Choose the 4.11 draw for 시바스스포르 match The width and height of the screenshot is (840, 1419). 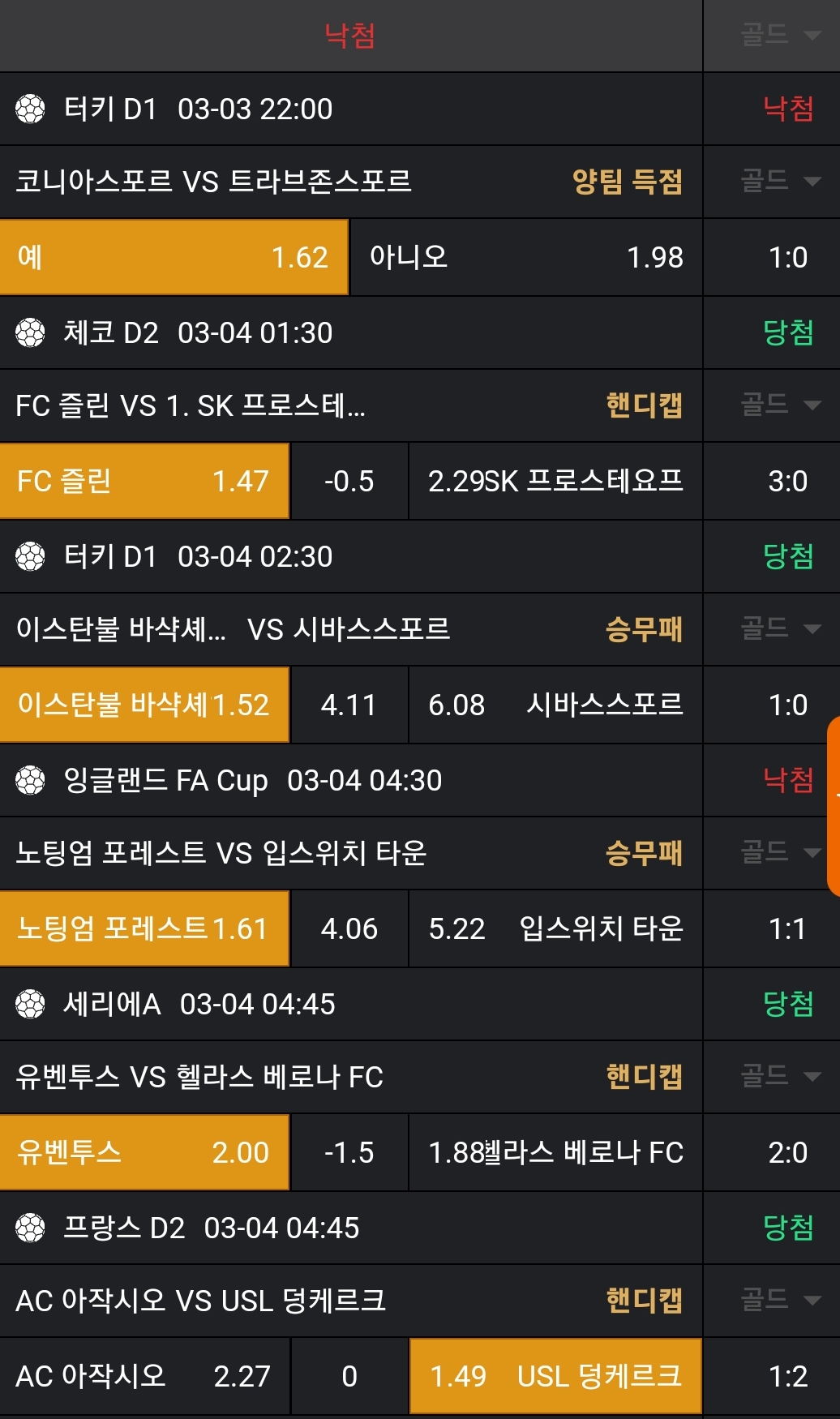coord(349,705)
